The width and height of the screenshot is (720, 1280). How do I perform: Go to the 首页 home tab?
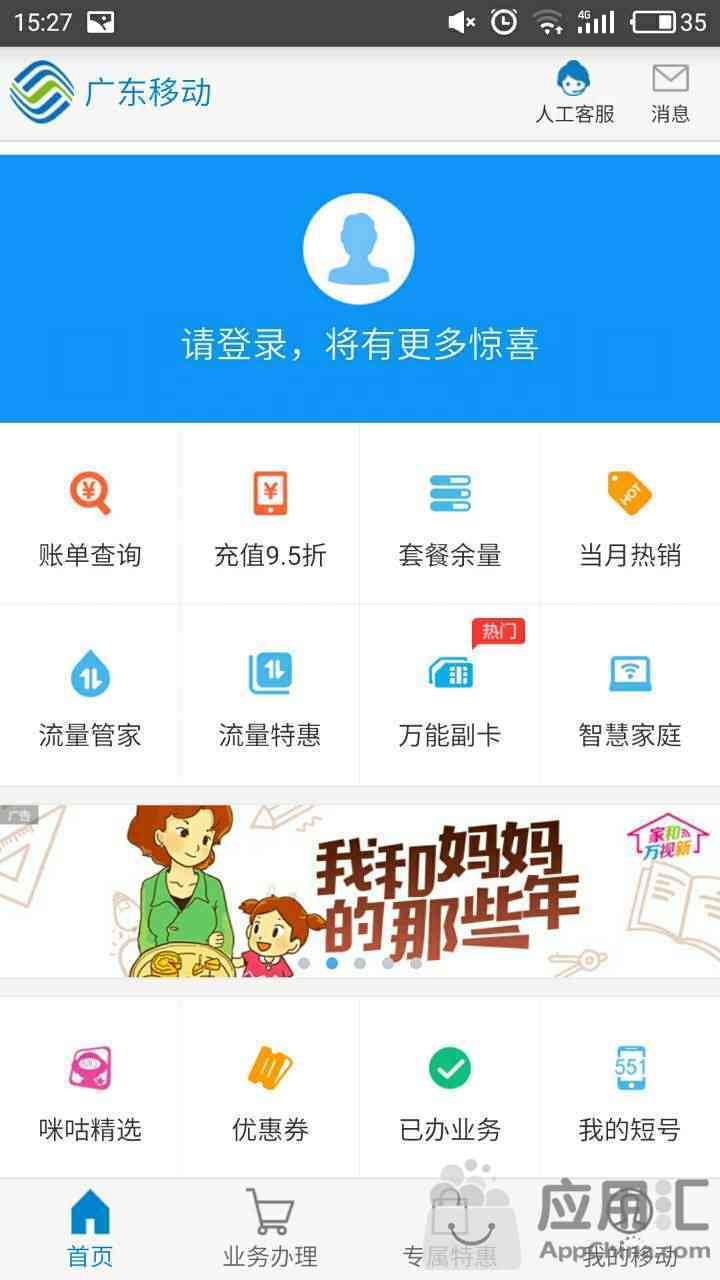point(90,1229)
